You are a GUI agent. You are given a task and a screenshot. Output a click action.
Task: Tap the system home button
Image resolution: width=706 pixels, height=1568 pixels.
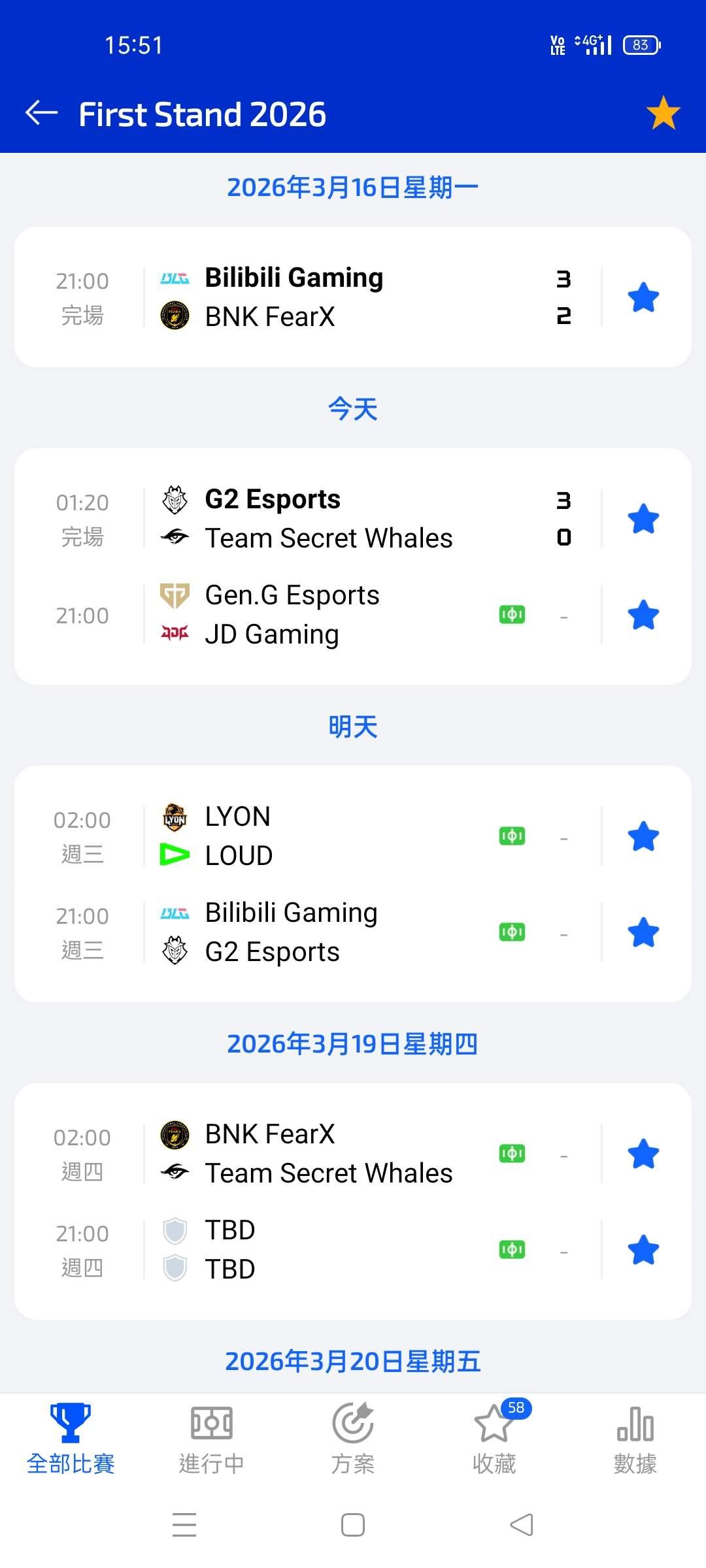click(x=353, y=1525)
